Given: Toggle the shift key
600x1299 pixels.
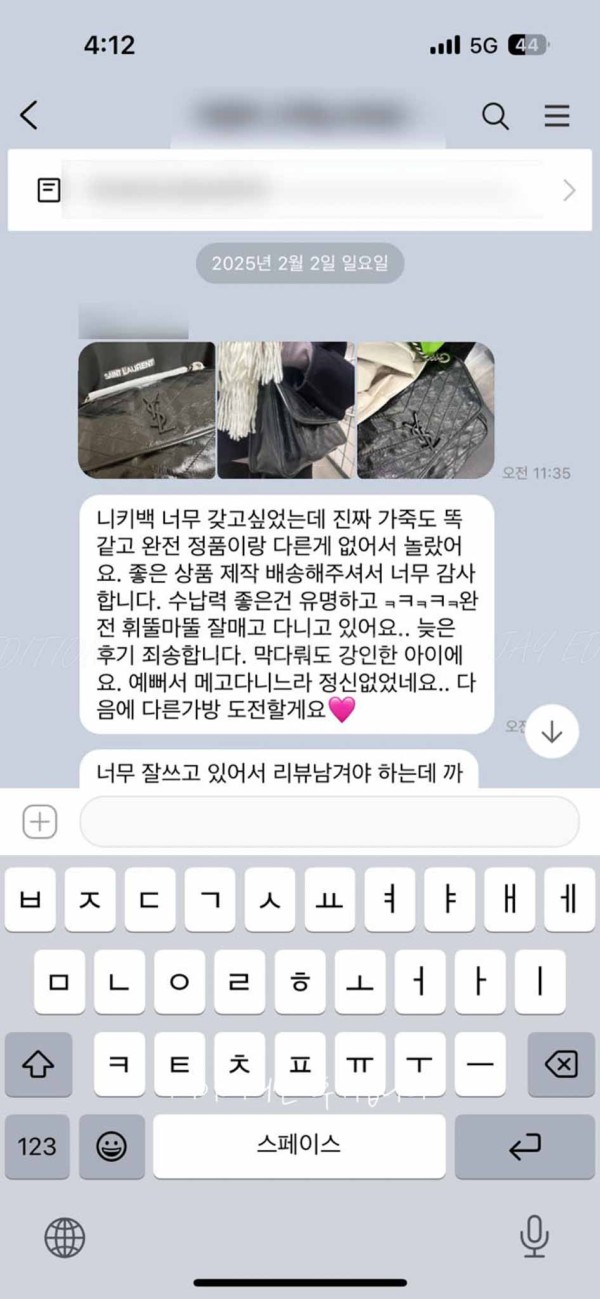Looking at the screenshot, I should pyautogui.click(x=37, y=1064).
